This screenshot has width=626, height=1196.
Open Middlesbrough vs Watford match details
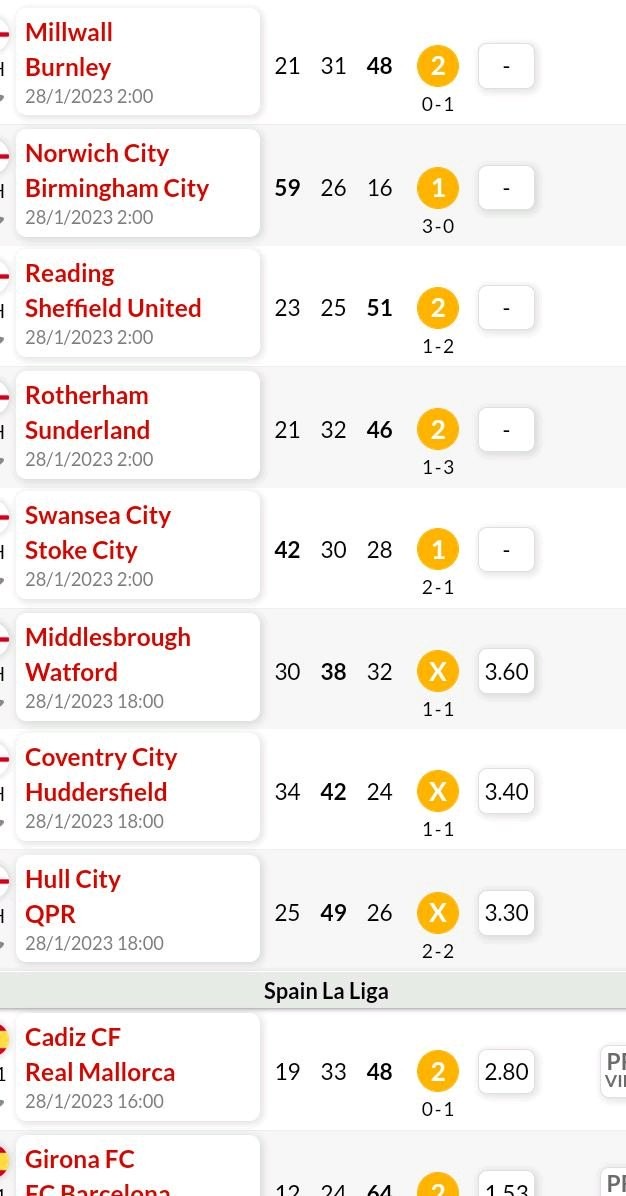(137, 667)
